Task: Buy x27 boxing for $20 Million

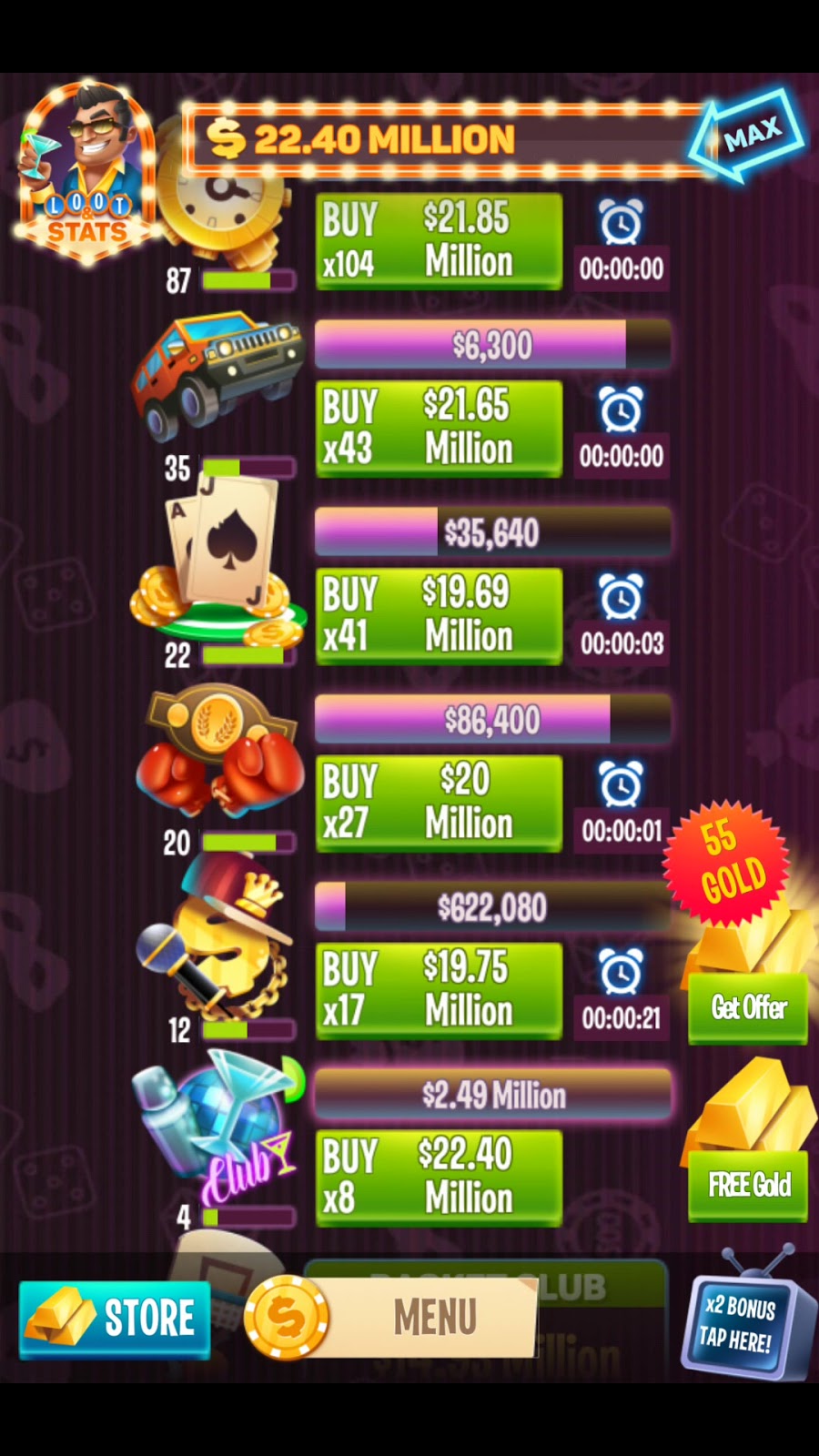Action: [439, 804]
